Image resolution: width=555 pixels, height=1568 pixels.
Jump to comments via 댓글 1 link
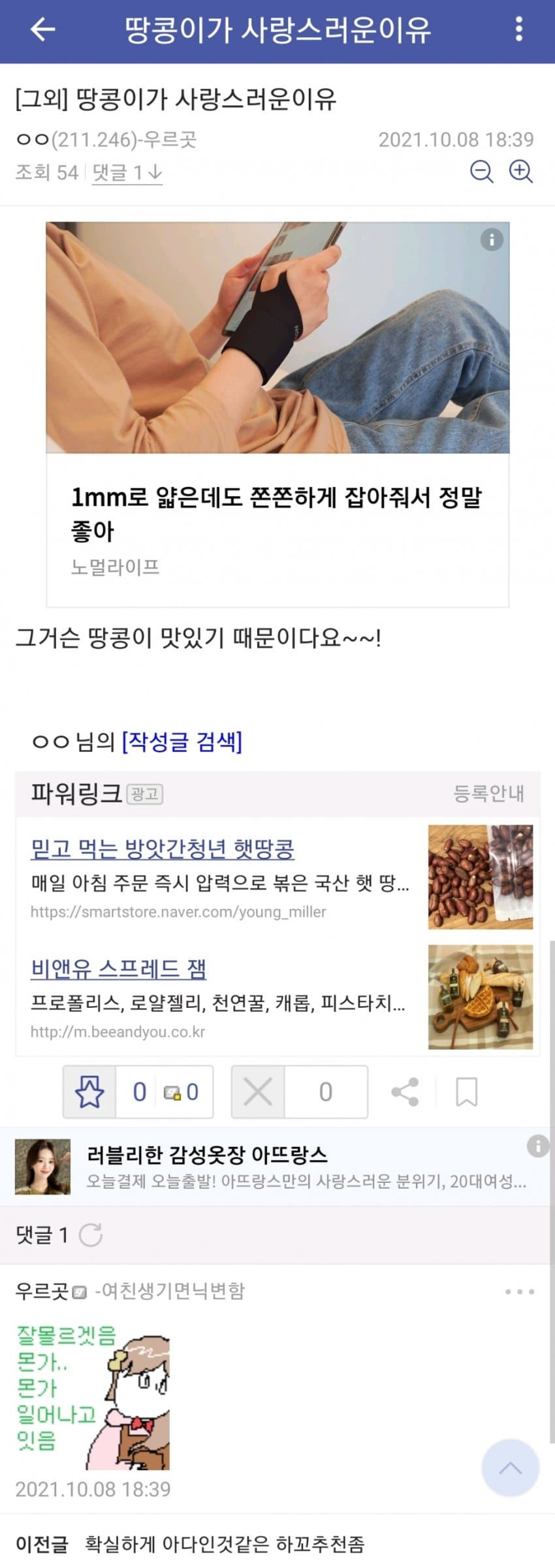[x=127, y=173]
